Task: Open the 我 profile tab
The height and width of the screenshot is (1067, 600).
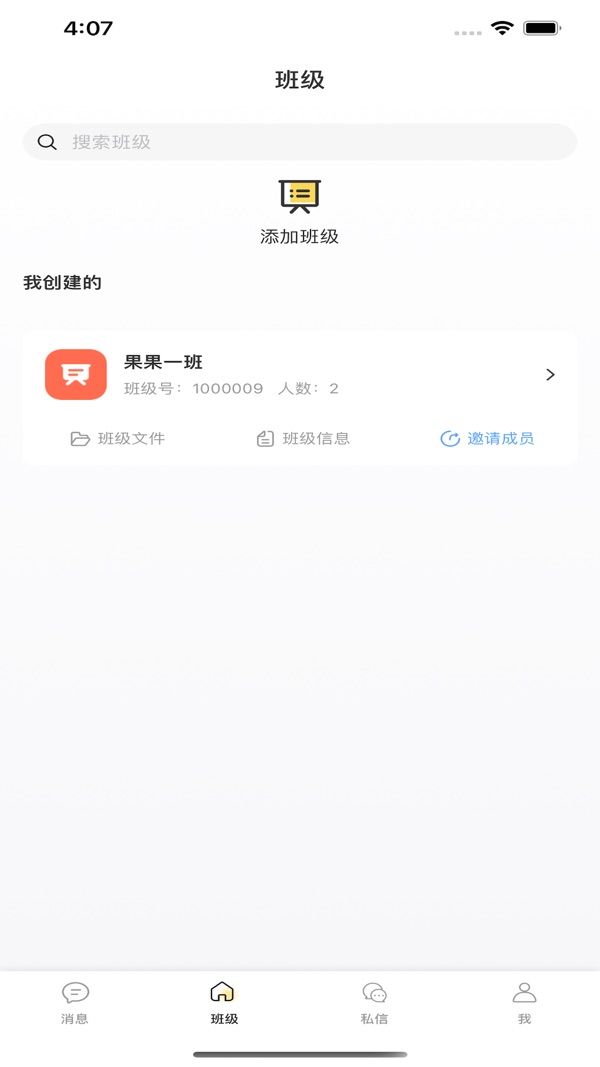Action: pyautogui.click(x=524, y=1003)
